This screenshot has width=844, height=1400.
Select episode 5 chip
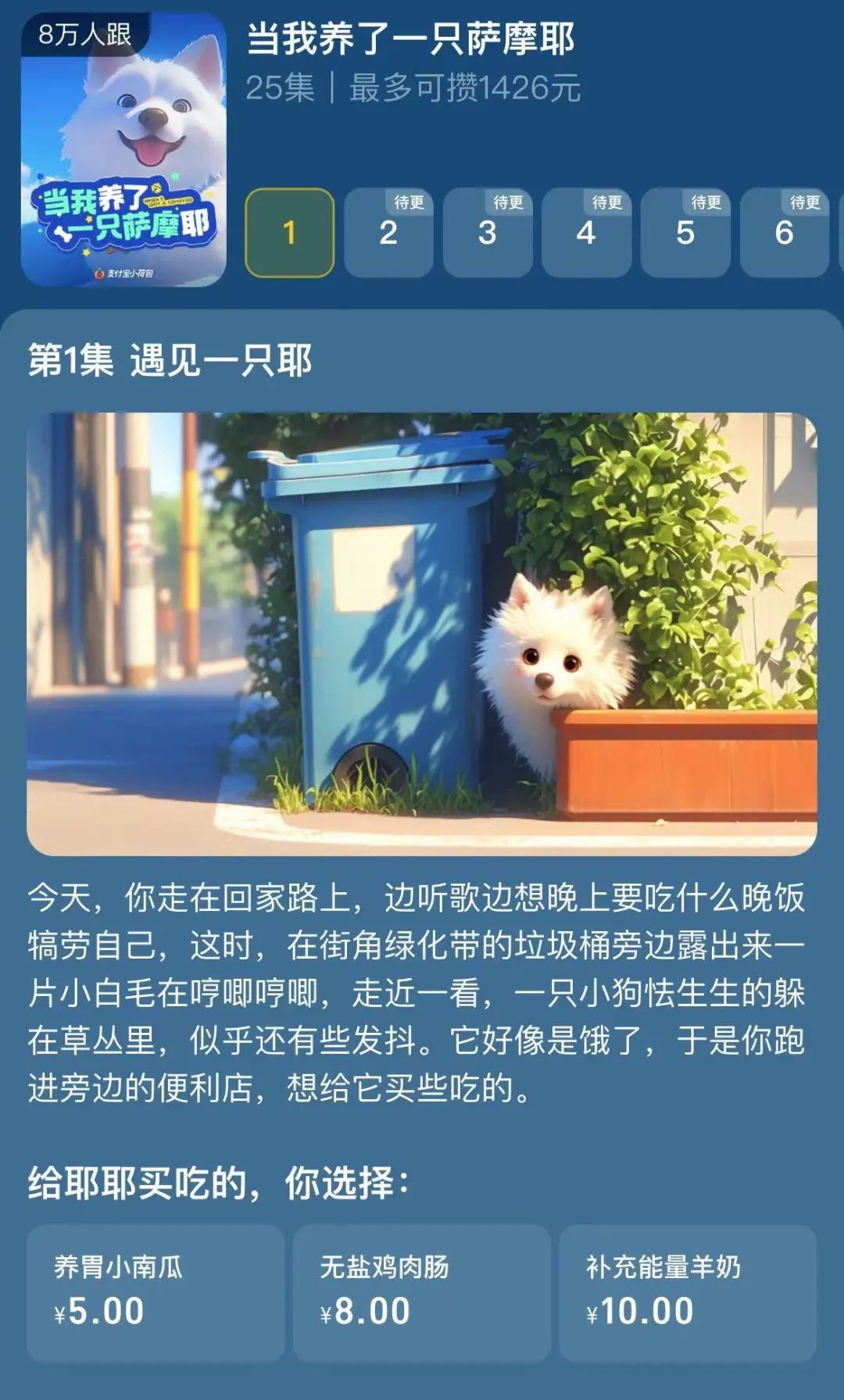pyautogui.click(x=685, y=233)
